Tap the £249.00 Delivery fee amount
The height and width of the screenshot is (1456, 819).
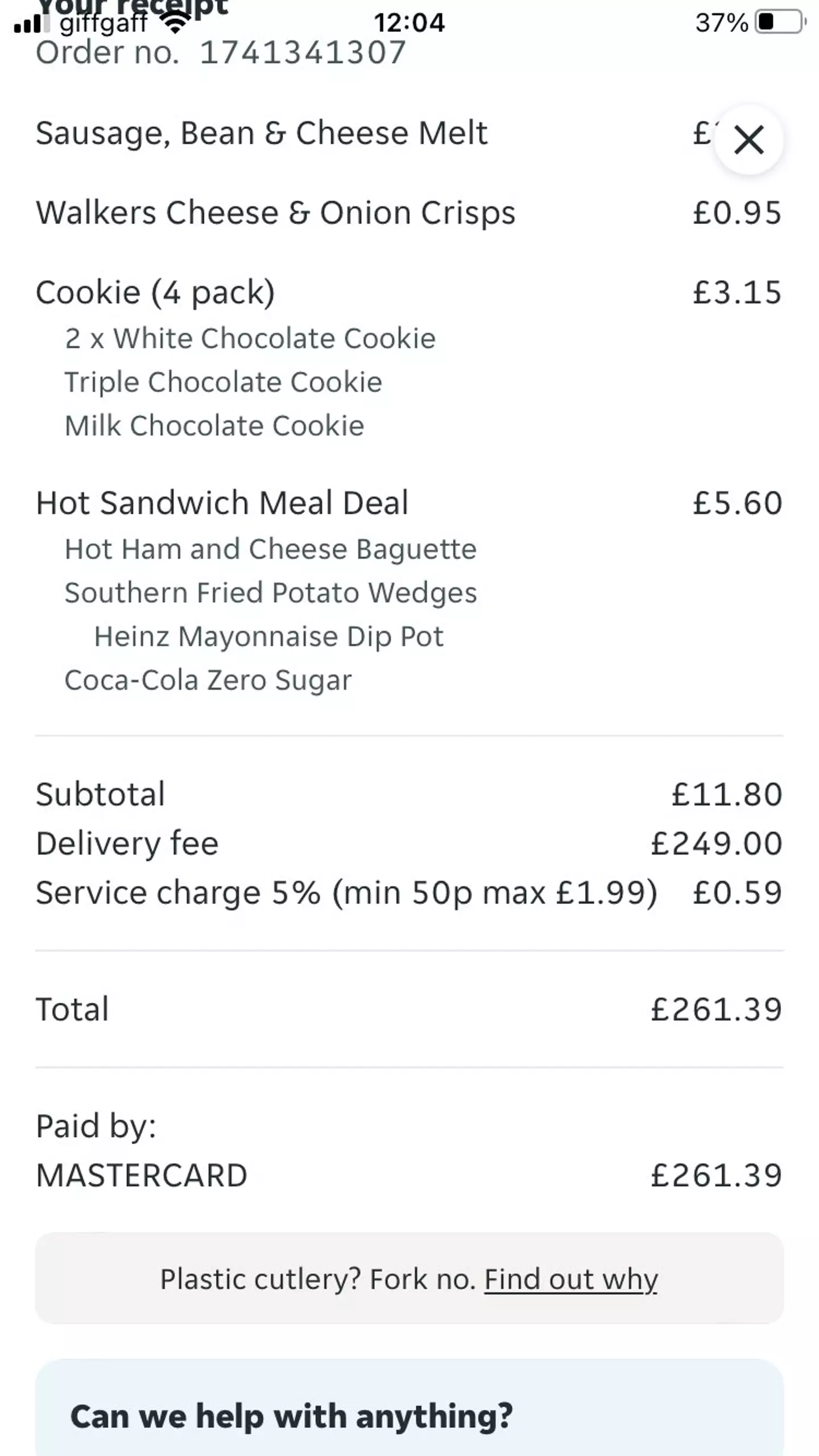717,843
